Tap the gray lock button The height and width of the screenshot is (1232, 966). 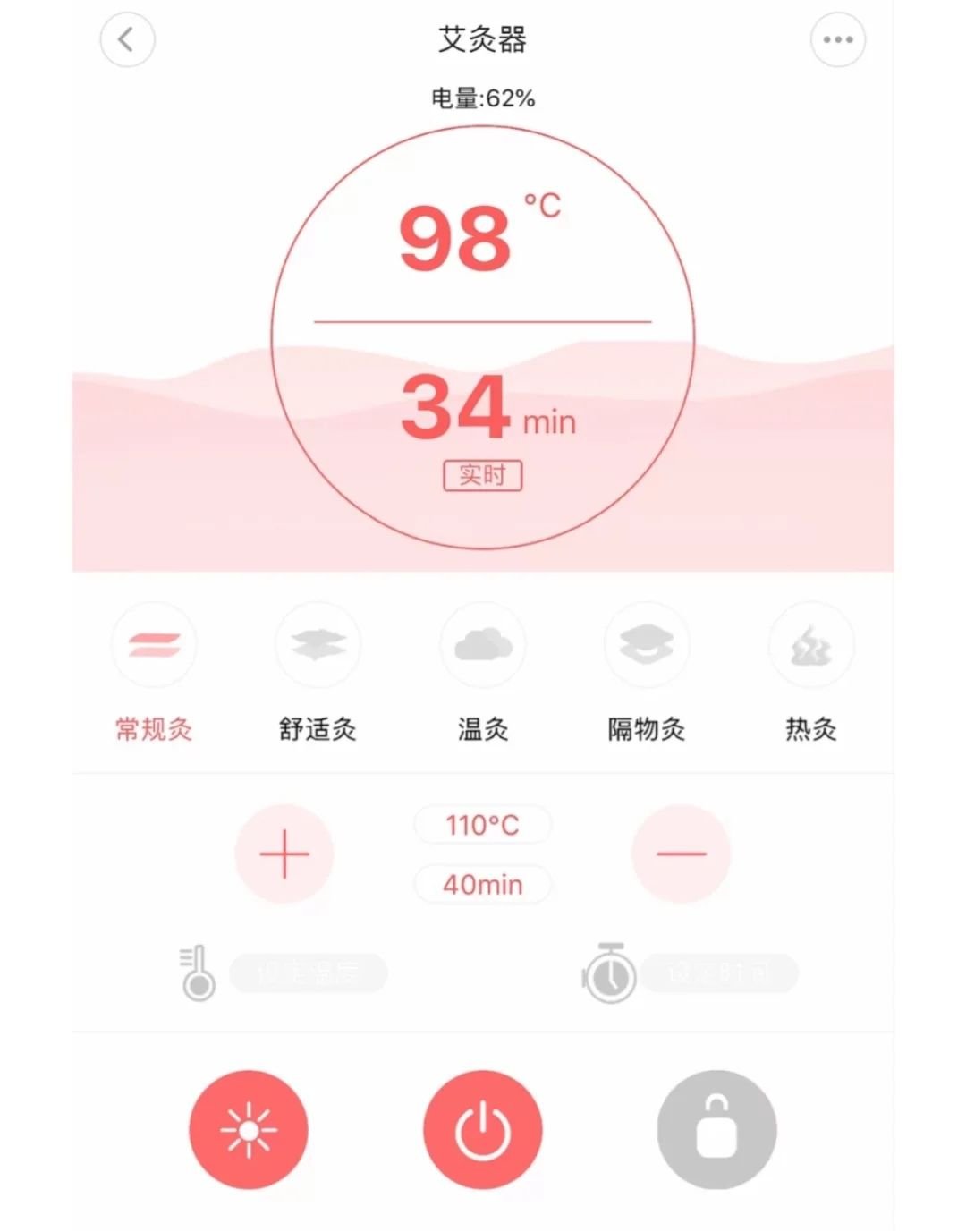click(x=716, y=1130)
